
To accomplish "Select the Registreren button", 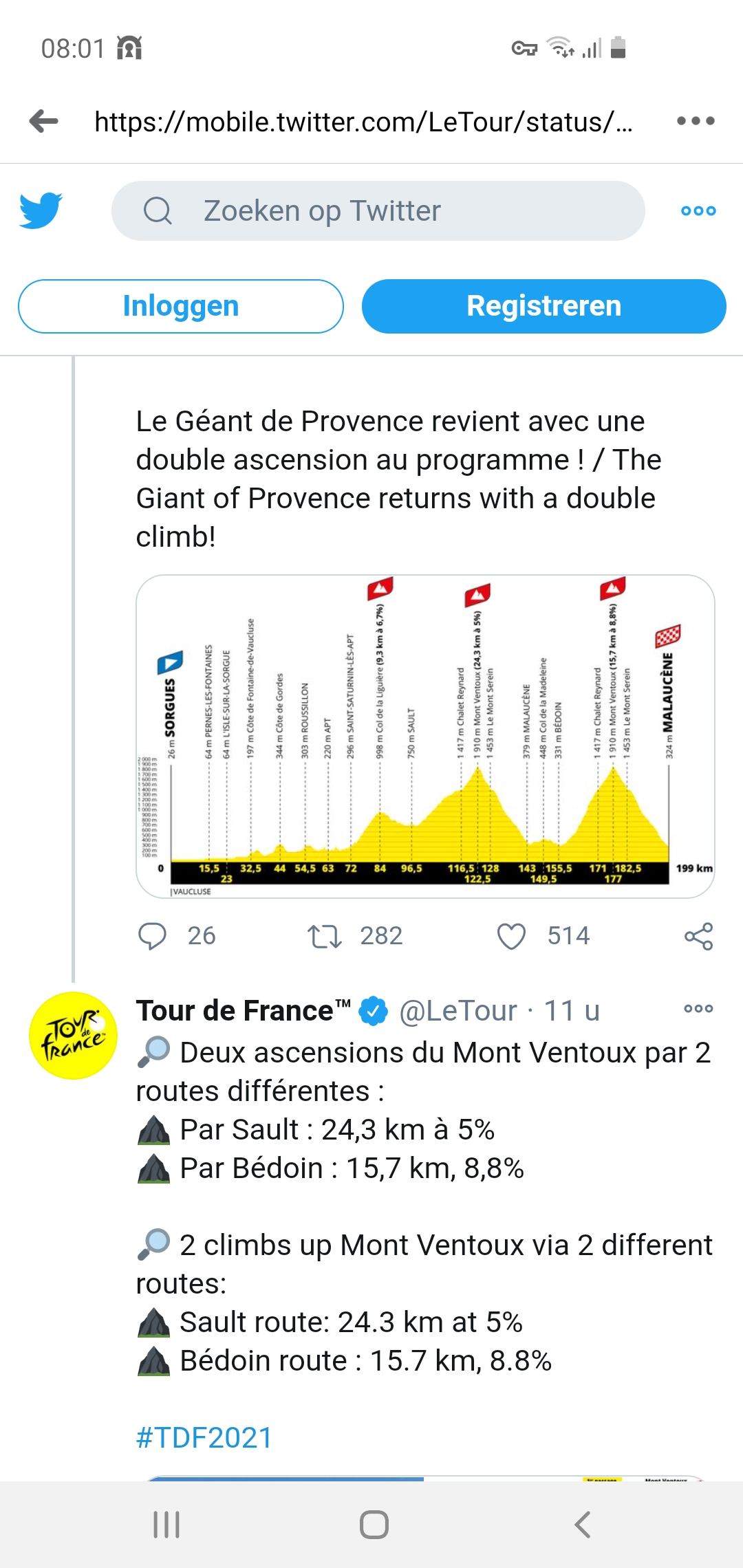I will pos(543,306).
